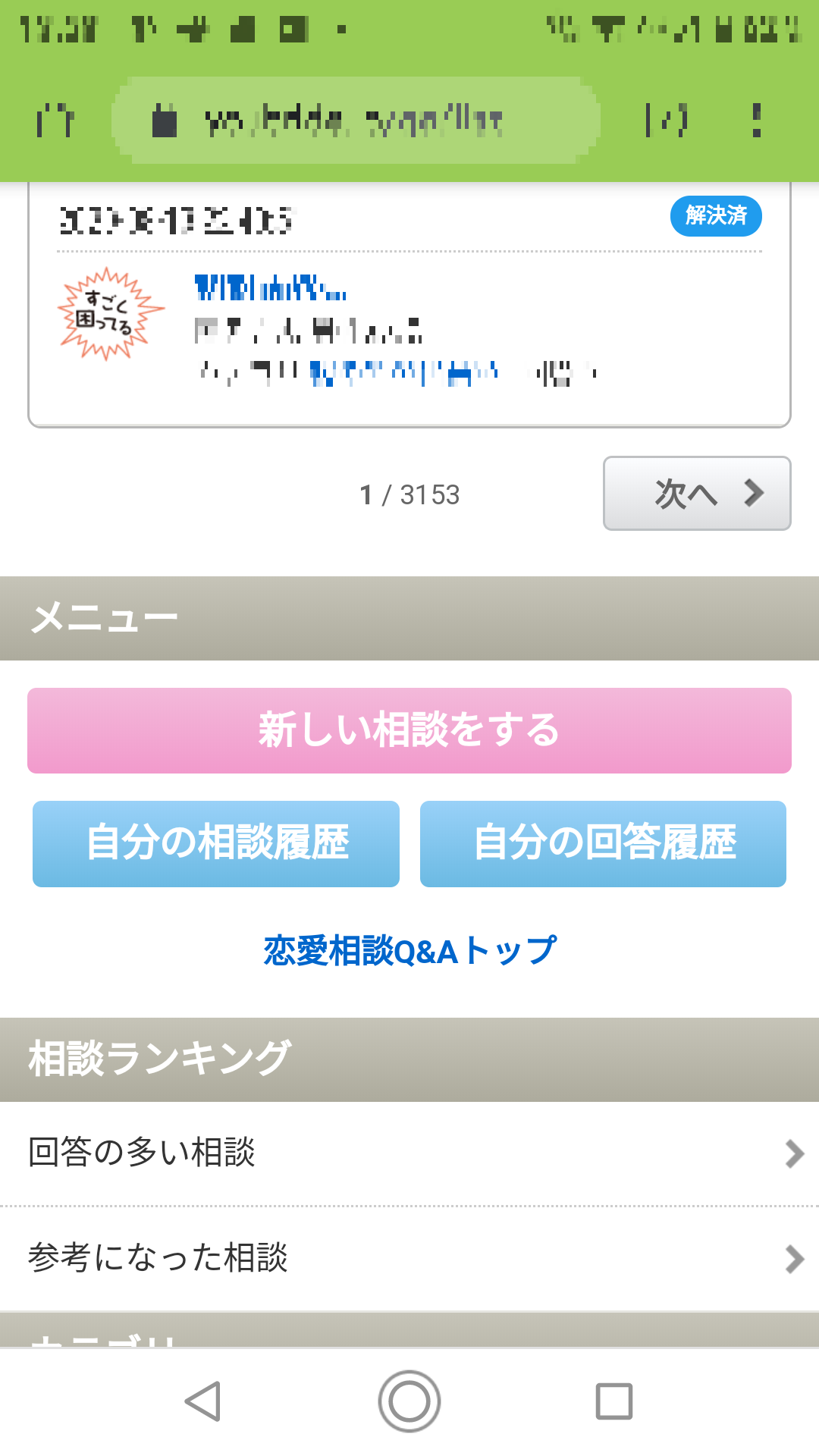The image size is (819, 1456).
Task: Go to next page with 次へ
Action: tap(696, 493)
